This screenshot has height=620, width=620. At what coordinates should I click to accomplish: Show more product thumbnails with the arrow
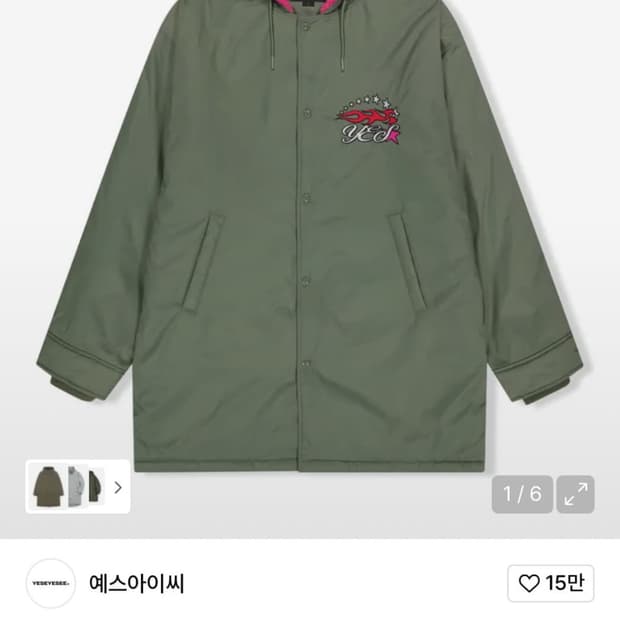[117, 488]
